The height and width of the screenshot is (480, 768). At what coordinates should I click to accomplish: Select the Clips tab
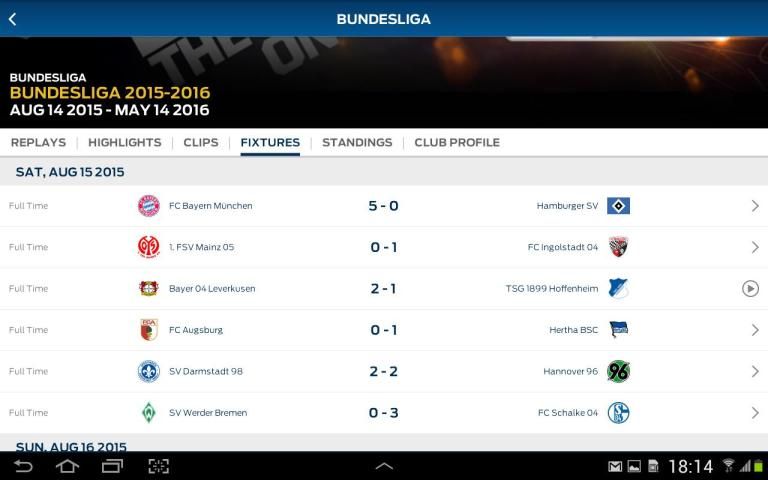200,143
